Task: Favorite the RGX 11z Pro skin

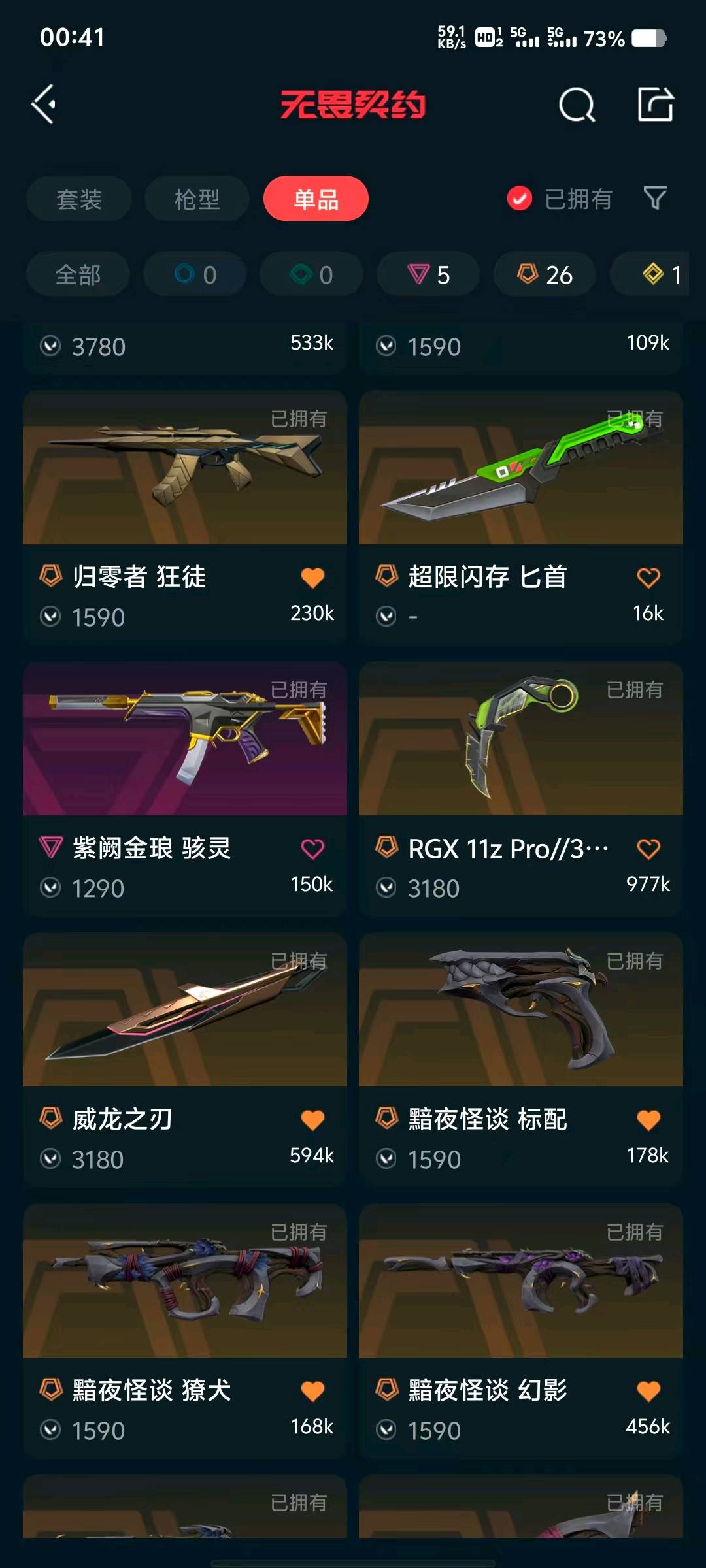Action: click(648, 849)
